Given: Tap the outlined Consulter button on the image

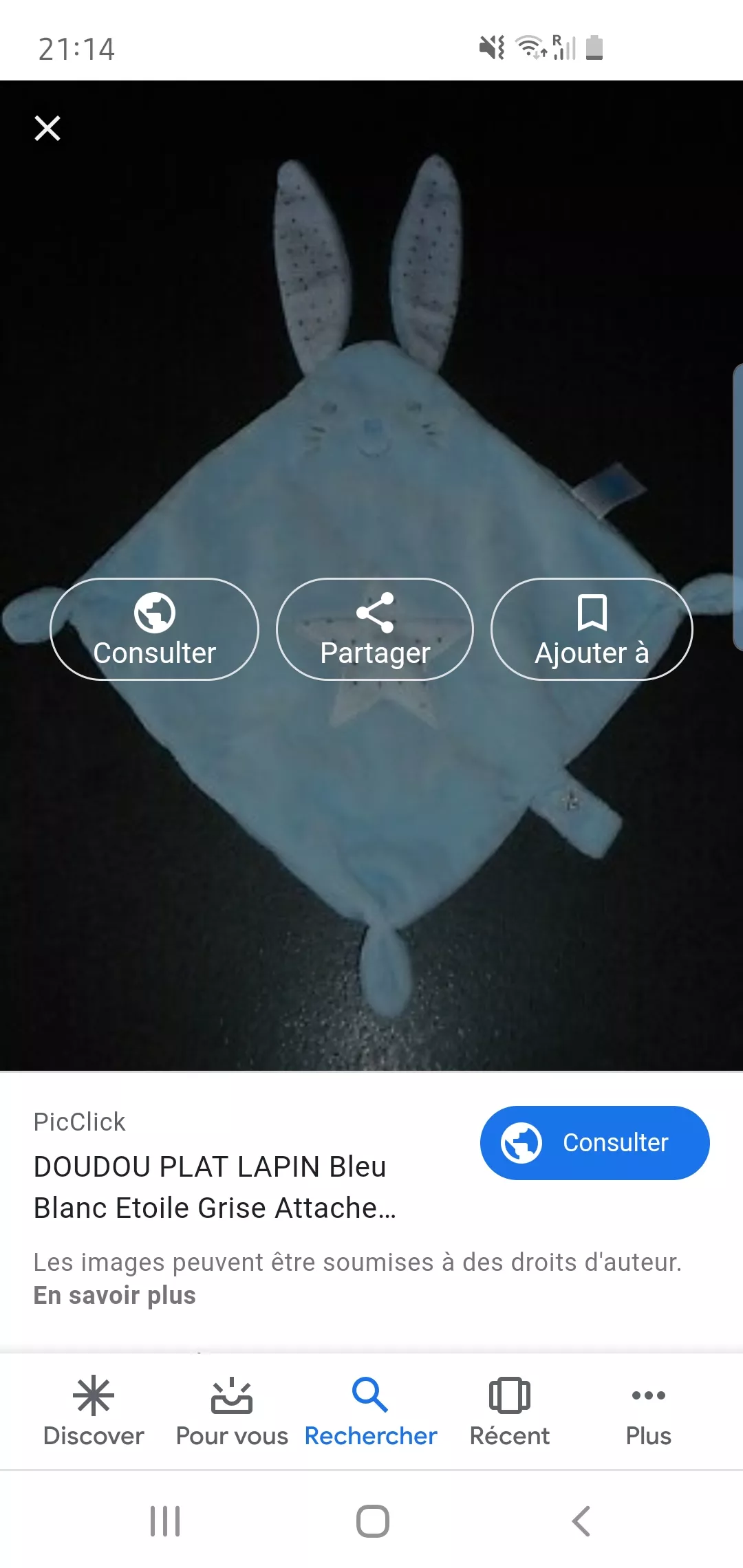Looking at the screenshot, I should 155,629.
